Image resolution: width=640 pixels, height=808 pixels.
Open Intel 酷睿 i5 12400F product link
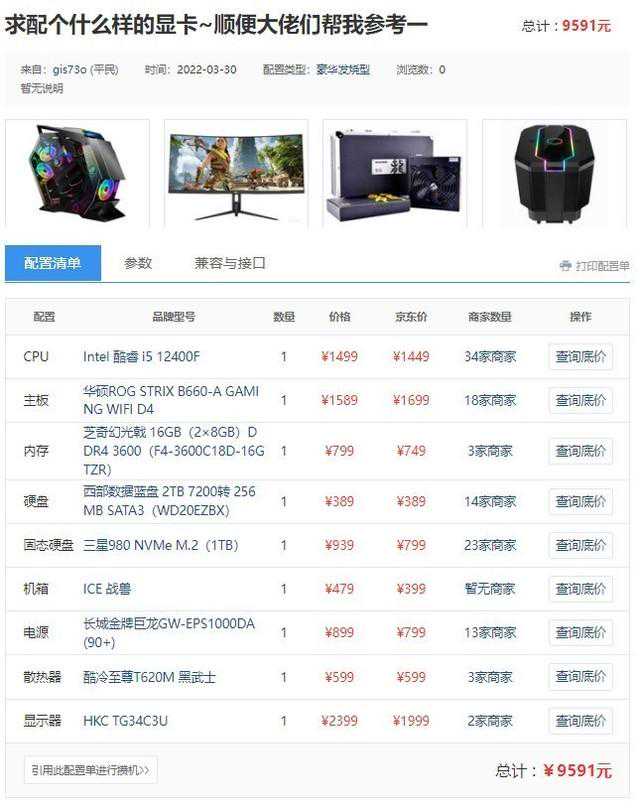[x=141, y=356]
